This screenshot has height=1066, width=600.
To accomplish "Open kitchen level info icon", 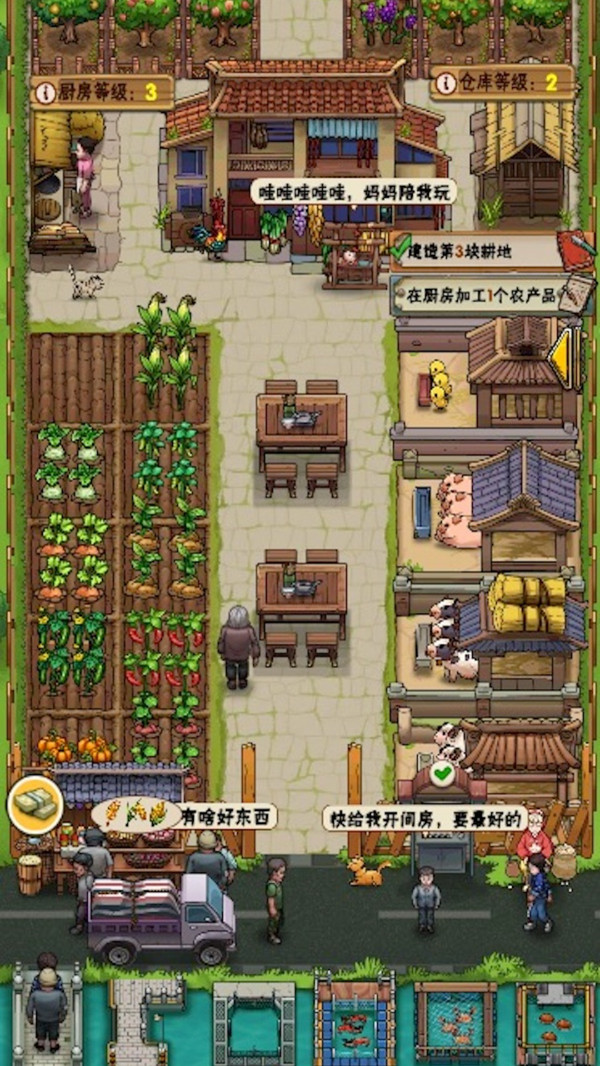I will pyautogui.click(x=45, y=92).
